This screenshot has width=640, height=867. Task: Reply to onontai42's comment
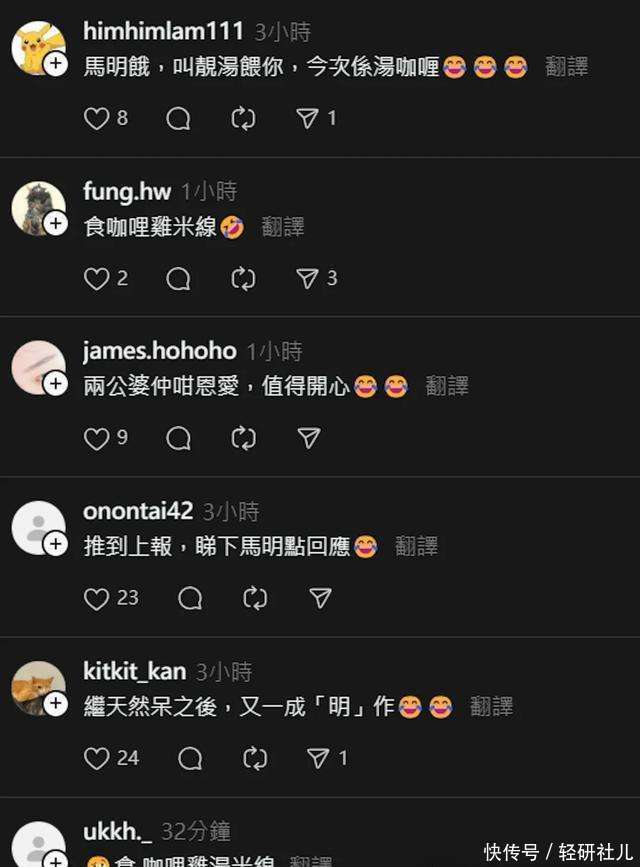point(190,598)
